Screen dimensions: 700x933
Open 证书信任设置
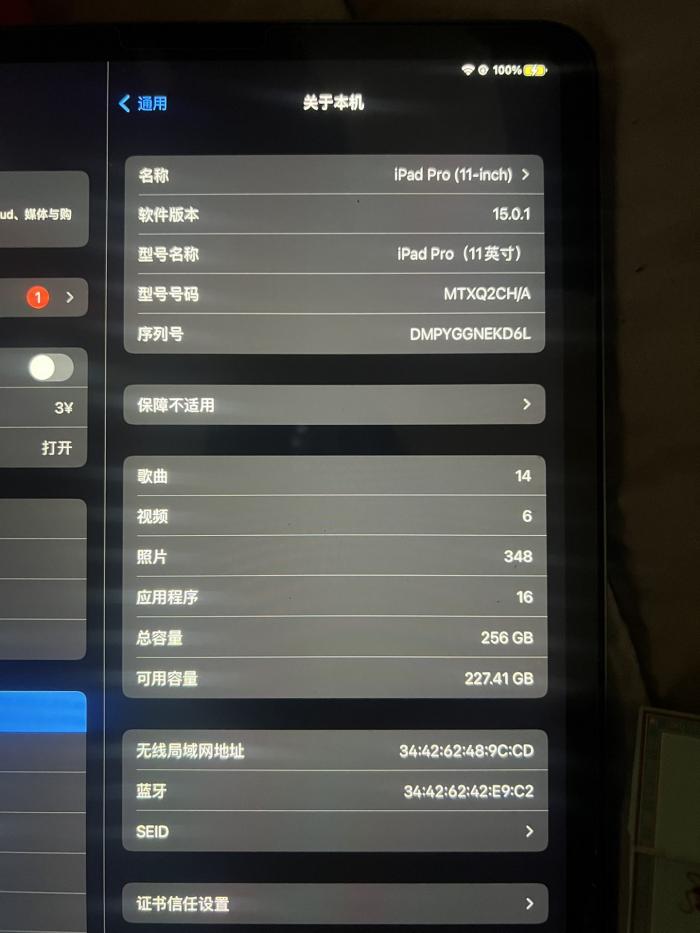pos(334,904)
